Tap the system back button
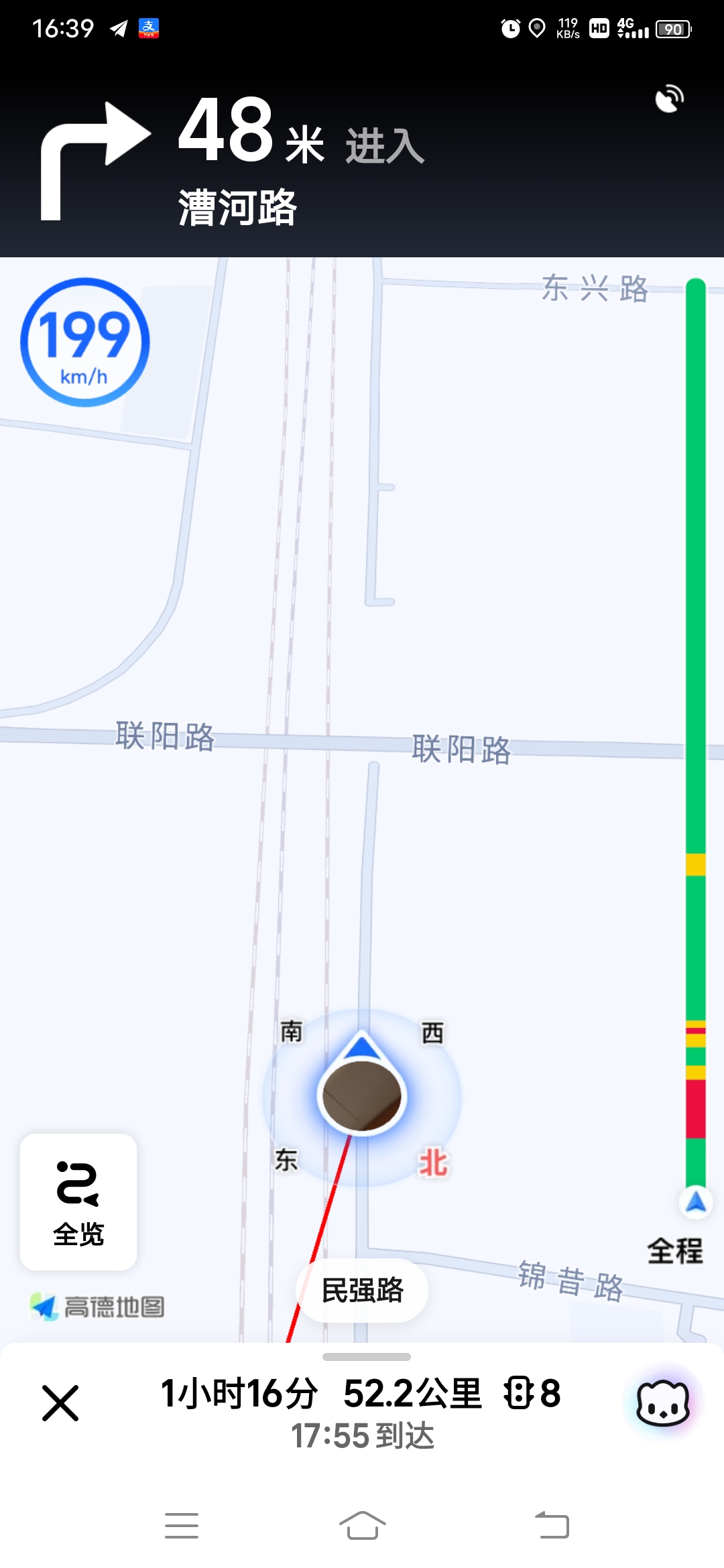 tap(552, 1526)
